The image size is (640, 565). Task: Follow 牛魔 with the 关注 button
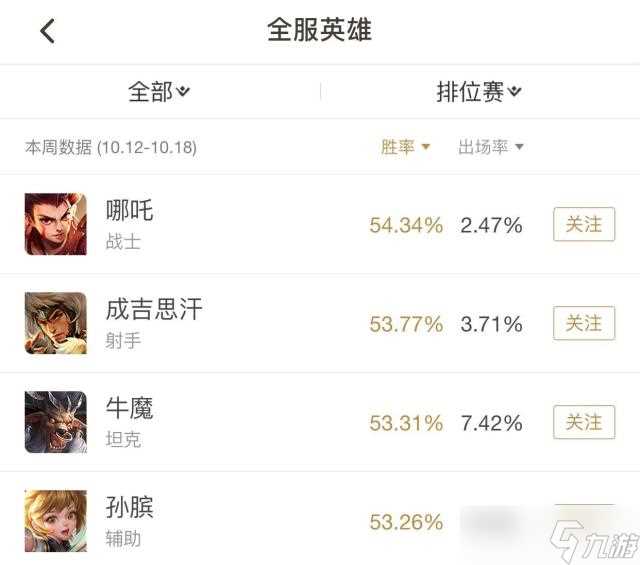(584, 422)
